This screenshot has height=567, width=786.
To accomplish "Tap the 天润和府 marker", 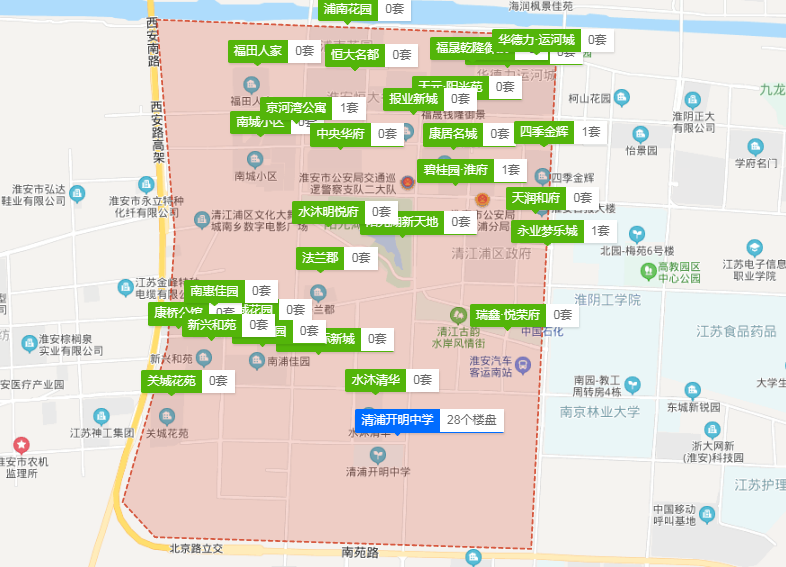I will tap(535, 198).
